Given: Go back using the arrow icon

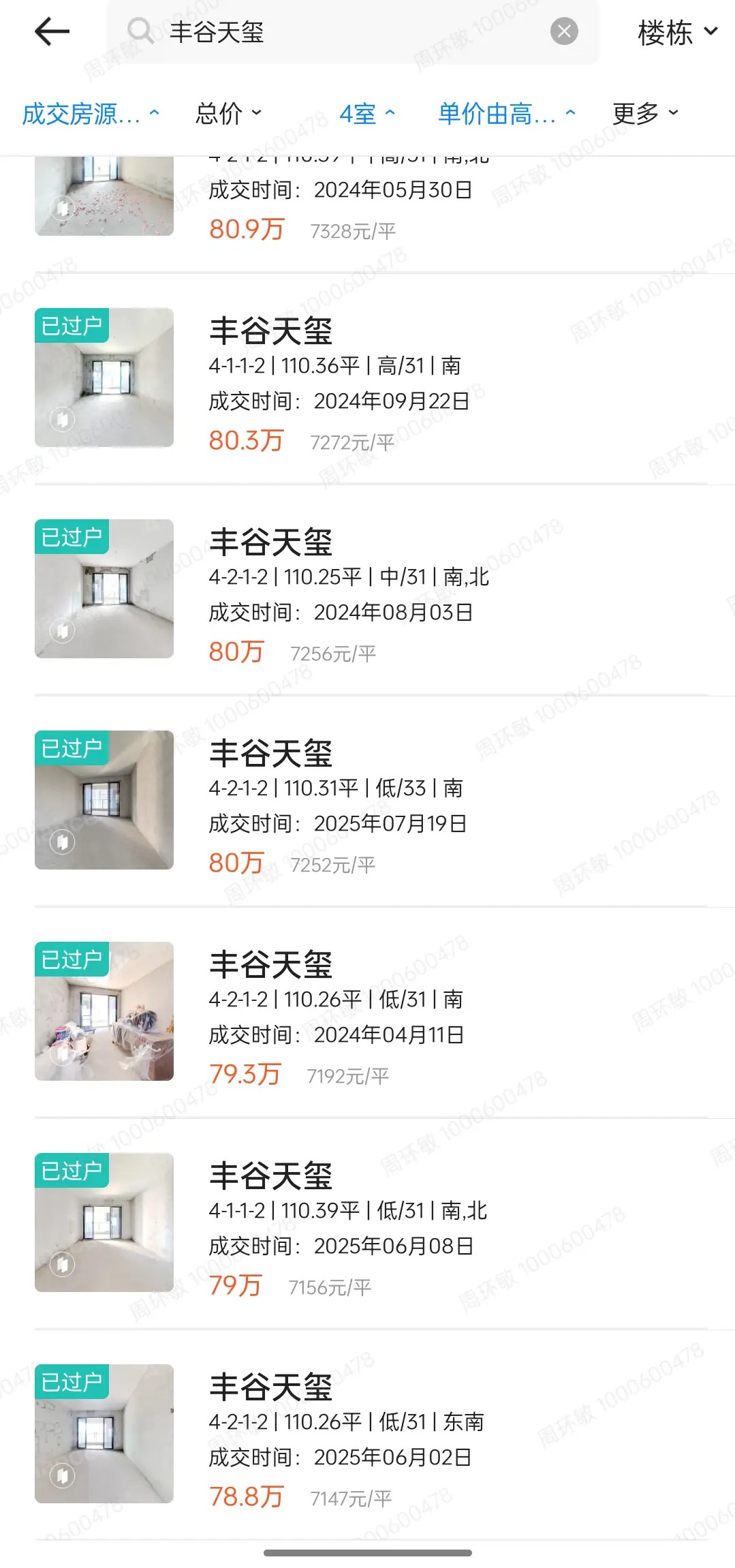Looking at the screenshot, I should tap(52, 31).
